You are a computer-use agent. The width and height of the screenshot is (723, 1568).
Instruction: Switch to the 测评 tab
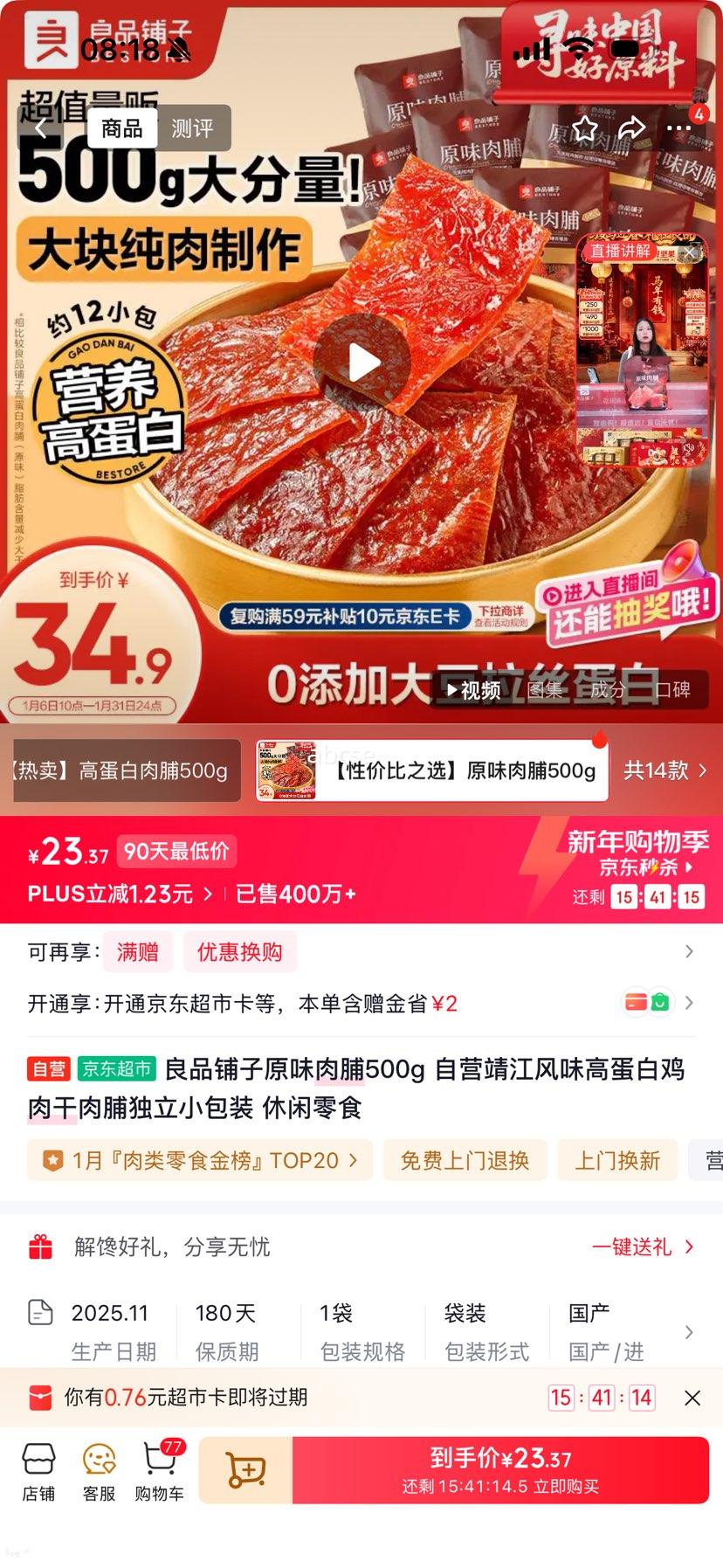[x=194, y=128]
